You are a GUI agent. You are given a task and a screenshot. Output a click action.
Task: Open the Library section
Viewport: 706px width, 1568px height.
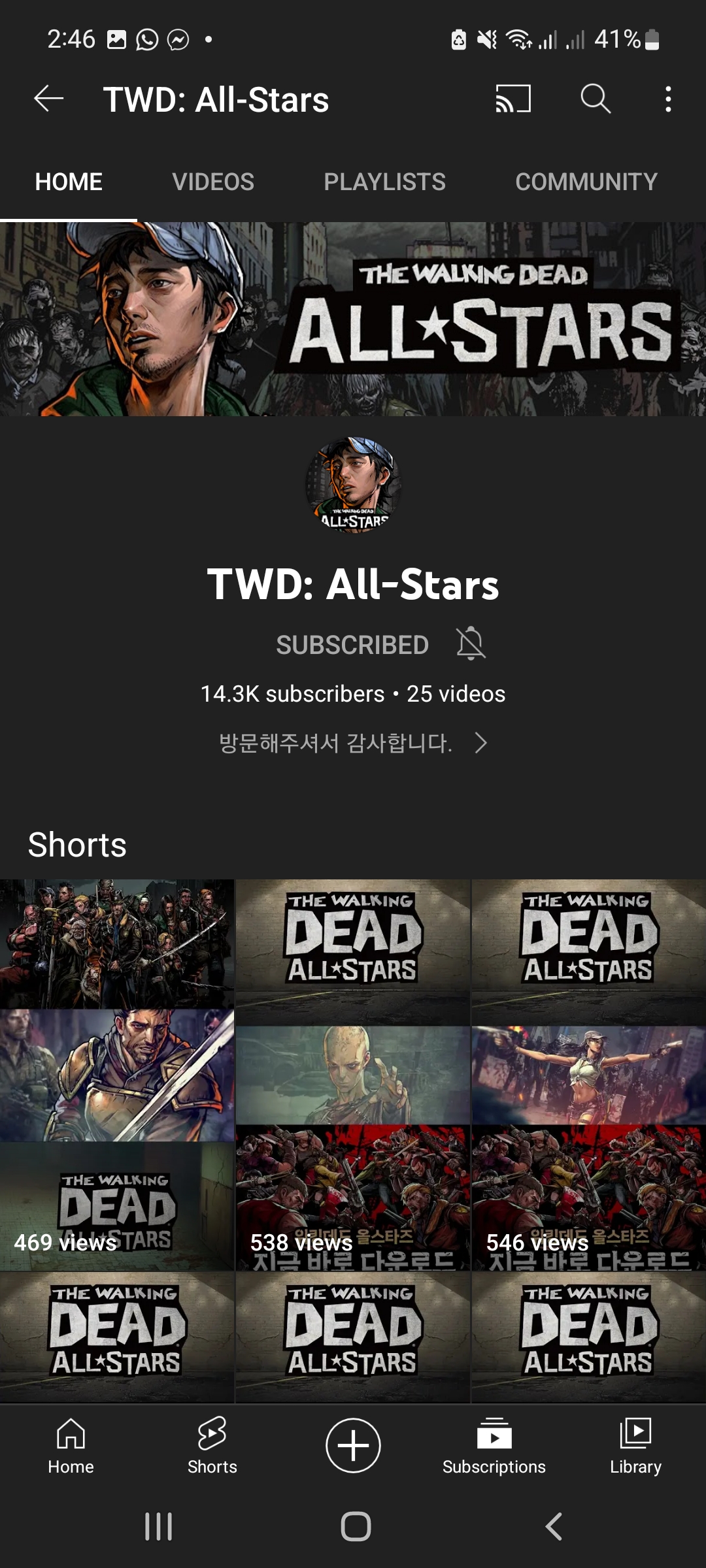[x=635, y=1446]
